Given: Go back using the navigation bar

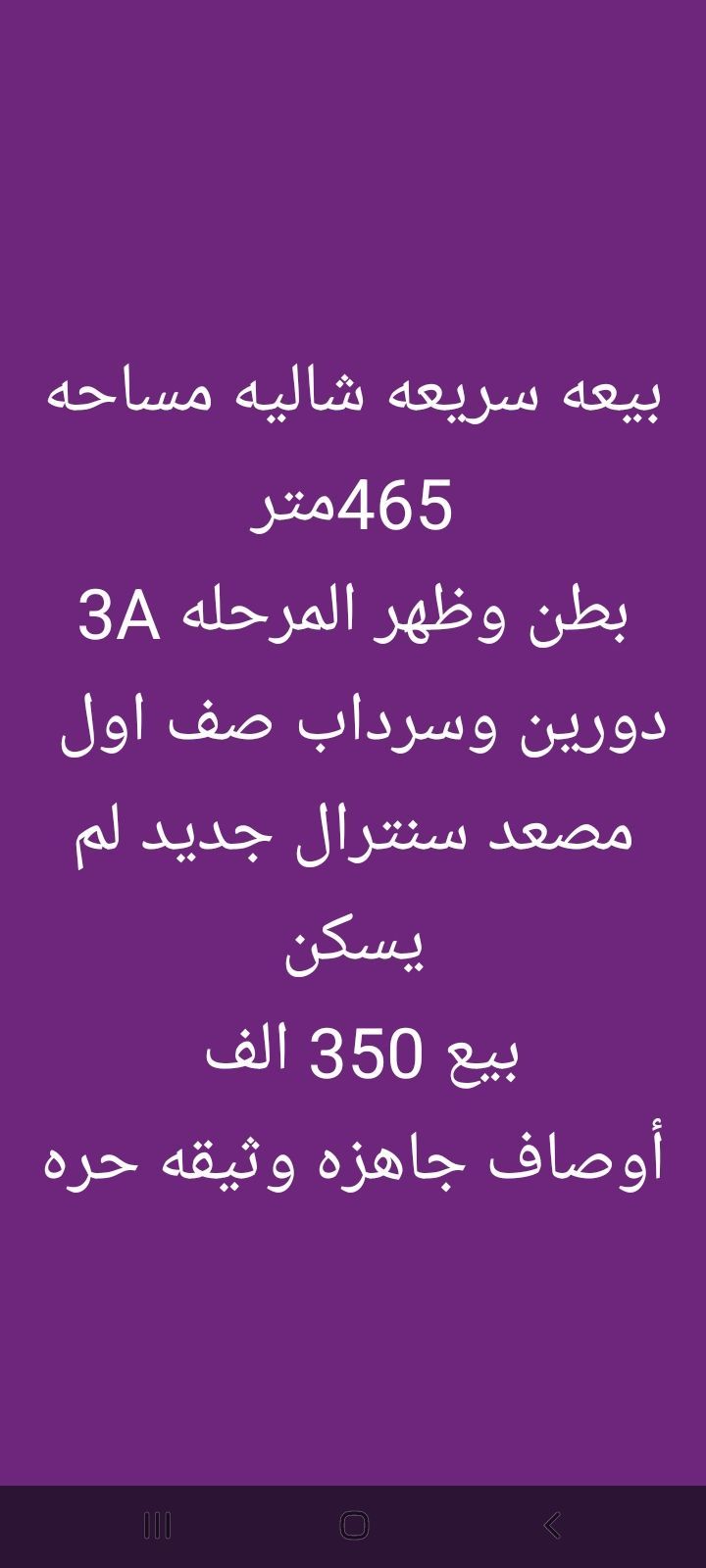Looking at the screenshot, I should click(551, 1526).
